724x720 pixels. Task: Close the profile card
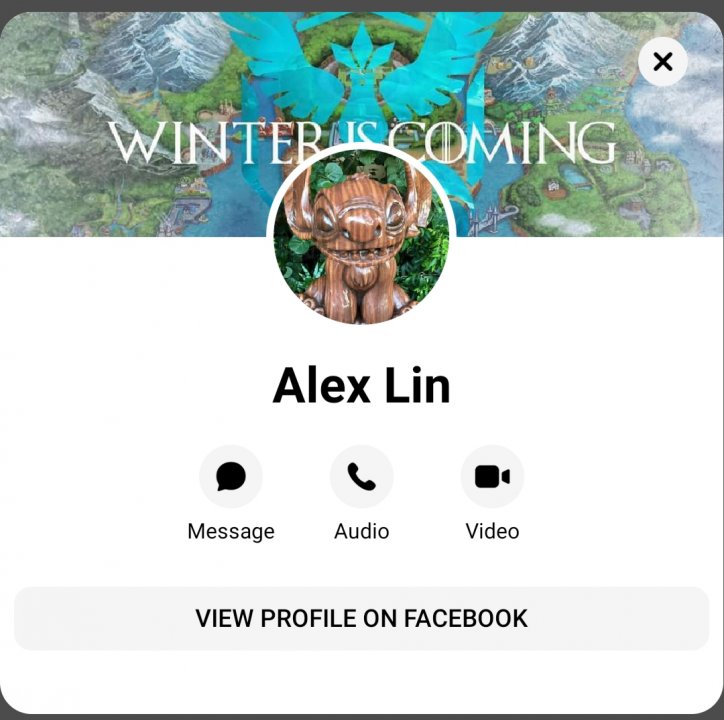pyautogui.click(x=662, y=62)
